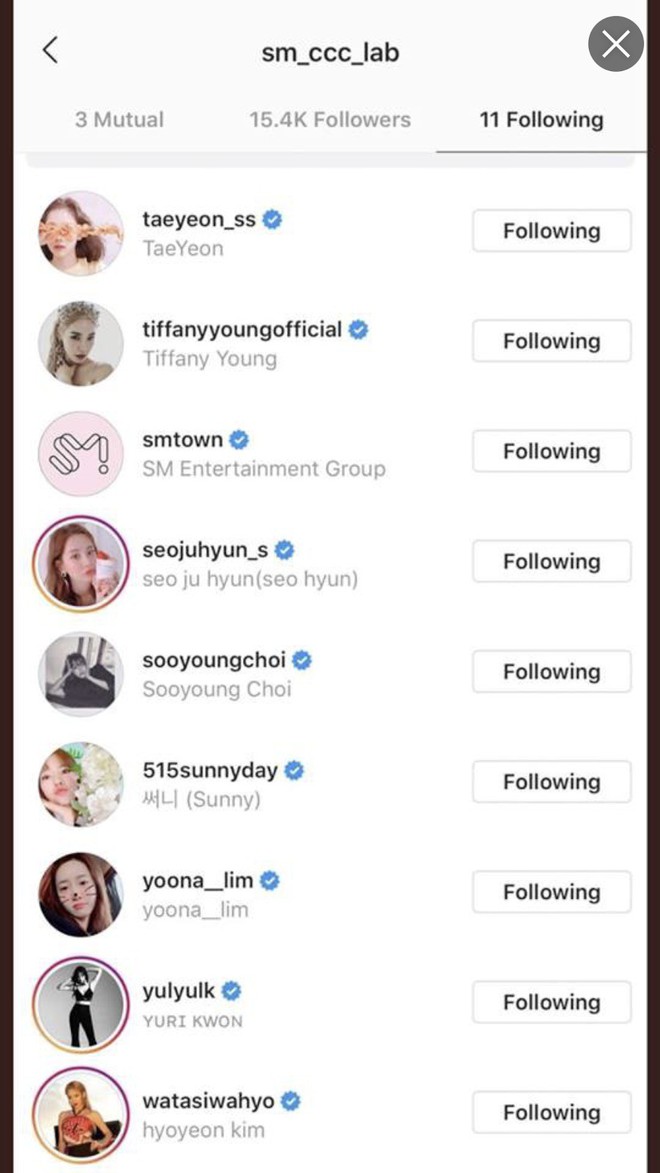Tap Following button next to taeyeon_ss
The image size is (660, 1173).
551,231
